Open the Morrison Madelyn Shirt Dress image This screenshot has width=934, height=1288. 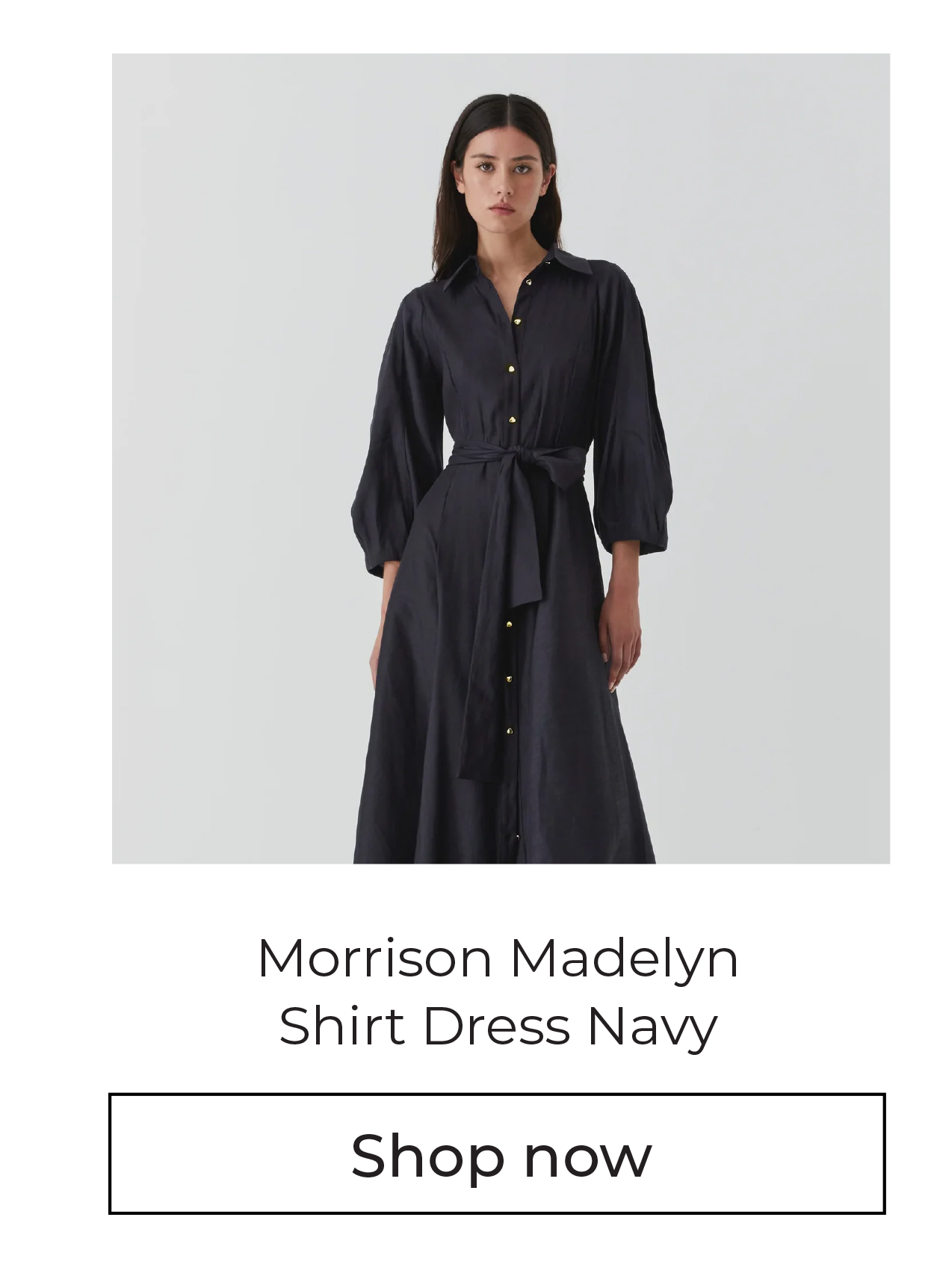point(501,458)
